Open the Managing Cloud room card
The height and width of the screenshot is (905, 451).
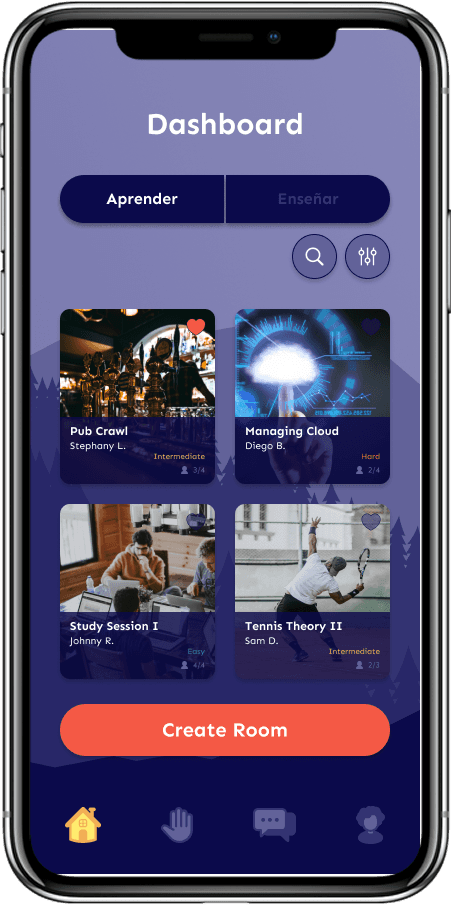(x=312, y=396)
